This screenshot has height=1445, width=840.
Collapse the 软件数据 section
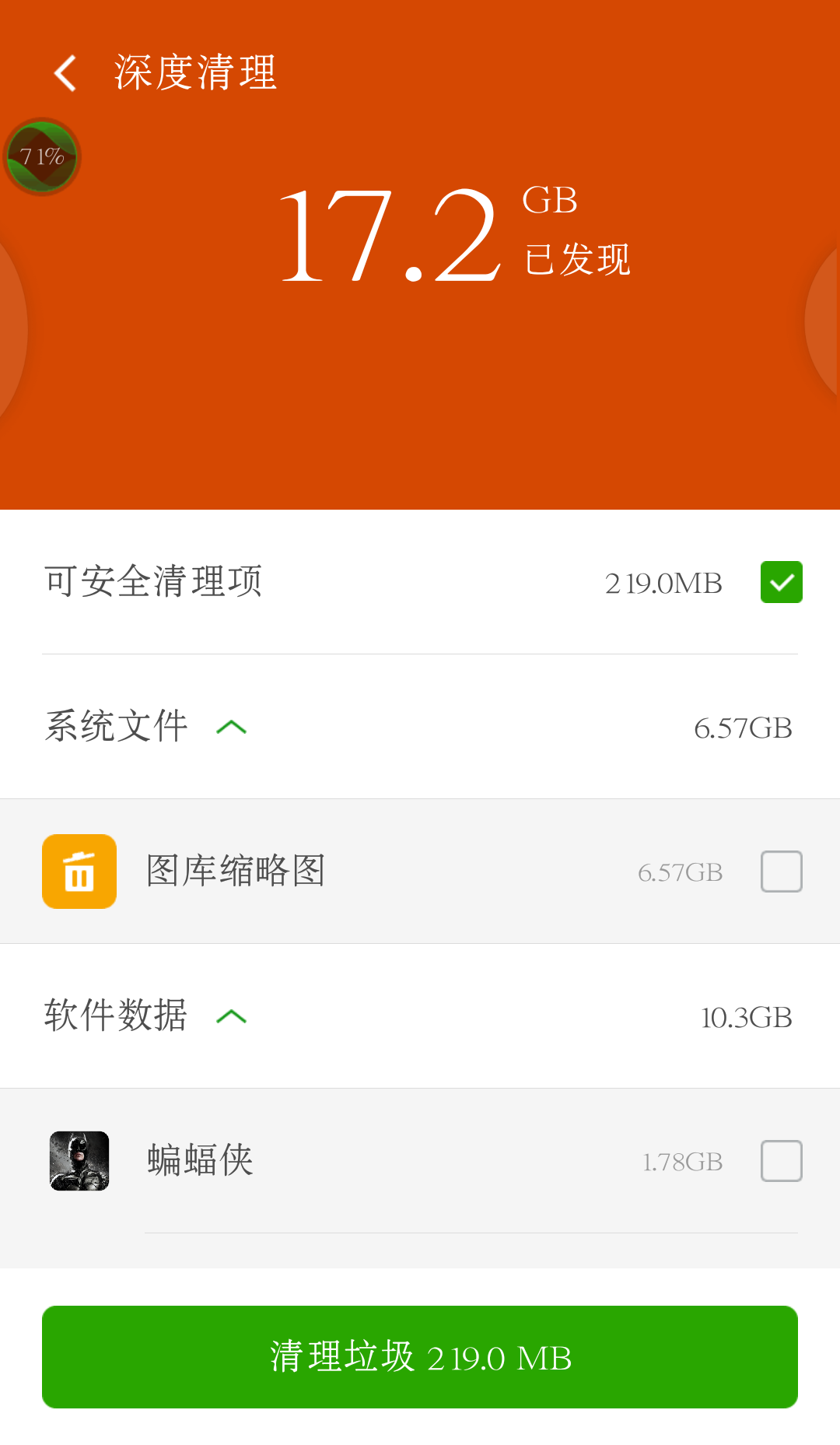(231, 1017)
